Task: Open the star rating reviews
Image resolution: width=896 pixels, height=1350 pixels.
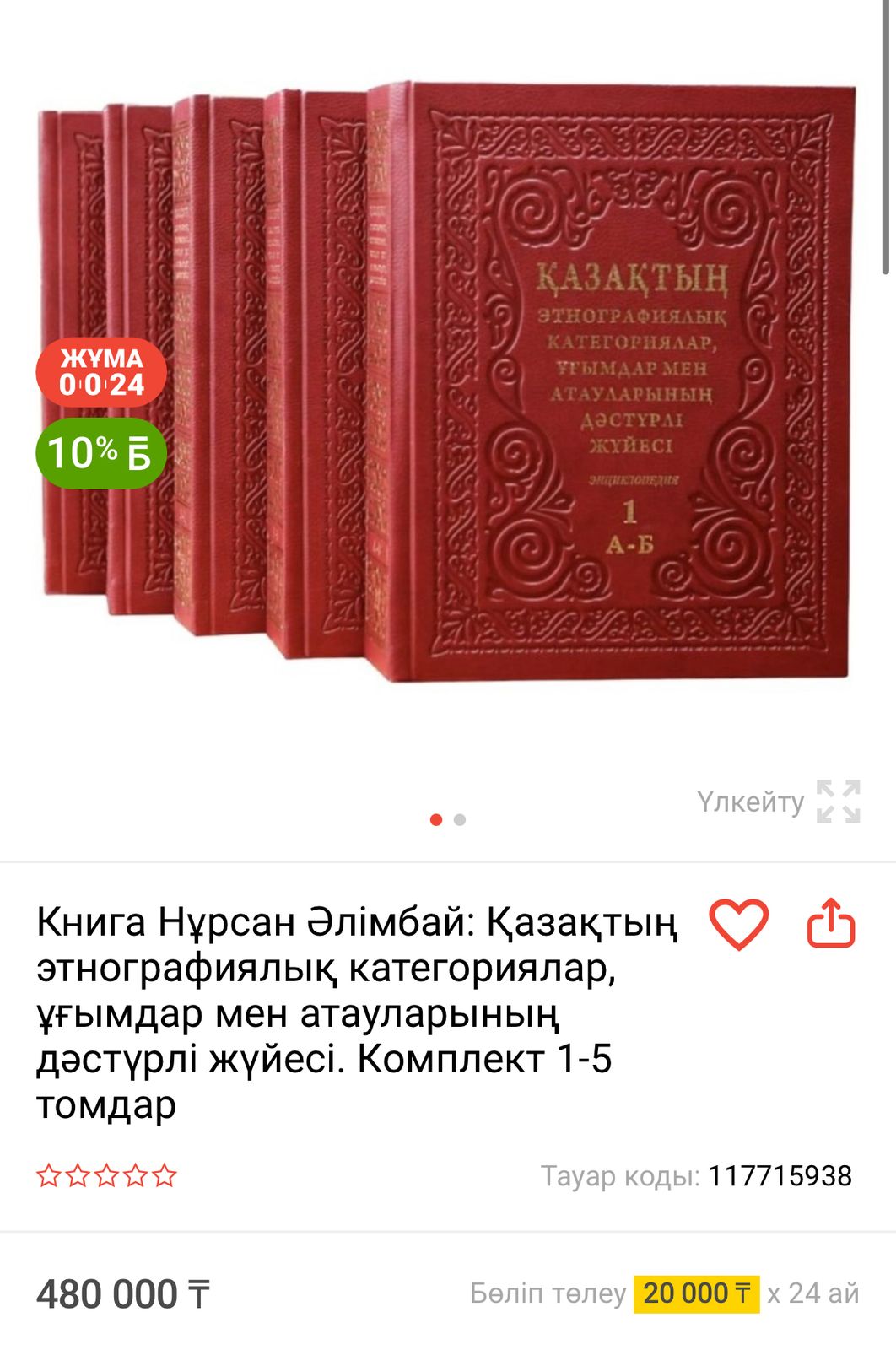Action: pyautogui.click(x=106, y=1175)
